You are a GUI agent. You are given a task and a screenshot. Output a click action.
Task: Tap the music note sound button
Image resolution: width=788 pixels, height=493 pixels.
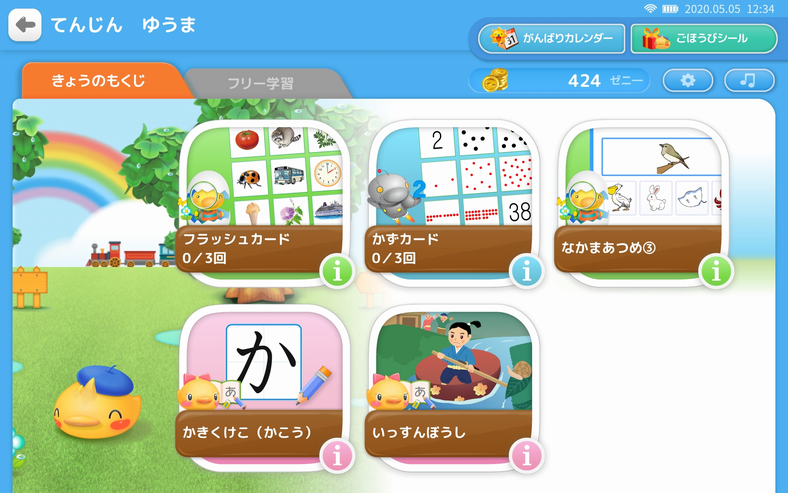pos(748,81)
